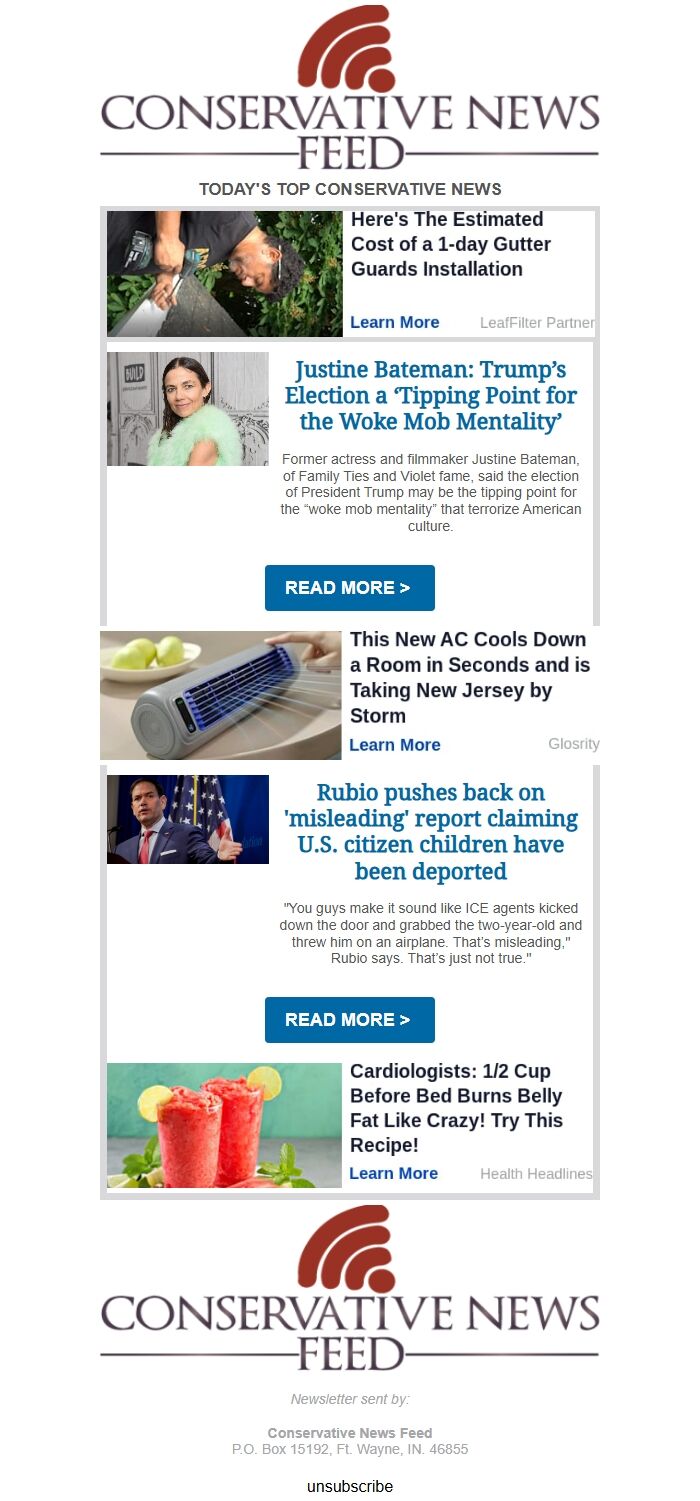Tap Learn More on the New AC ad
The image size is (700, 1501).
[x=394, y=745]
